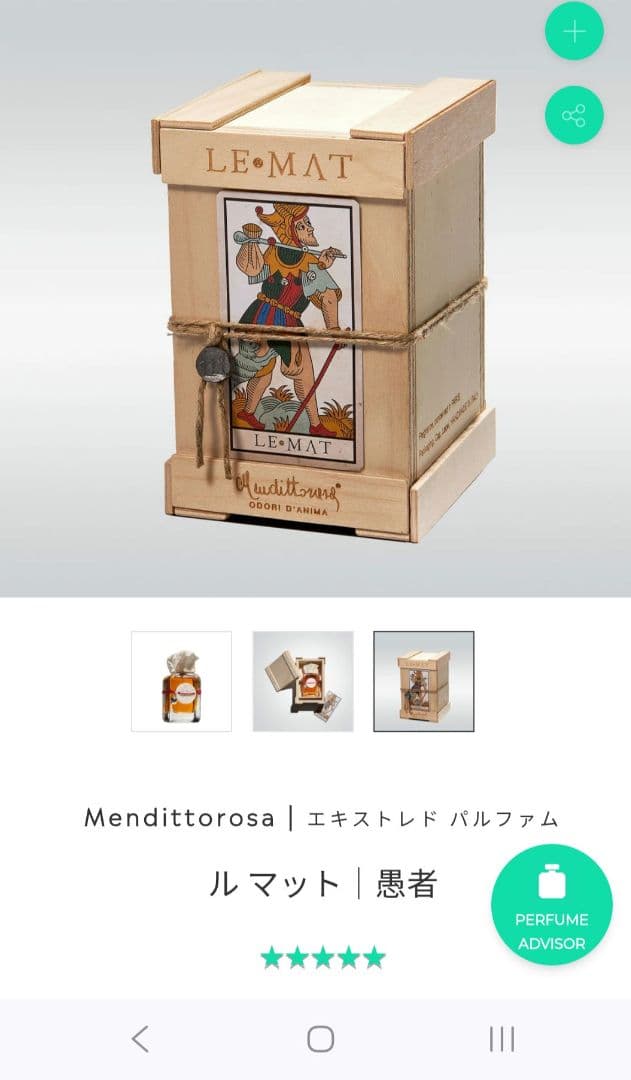This screenshot has height=1080, width=631.
Task: Share this perfume page
Action: point(574,116)
